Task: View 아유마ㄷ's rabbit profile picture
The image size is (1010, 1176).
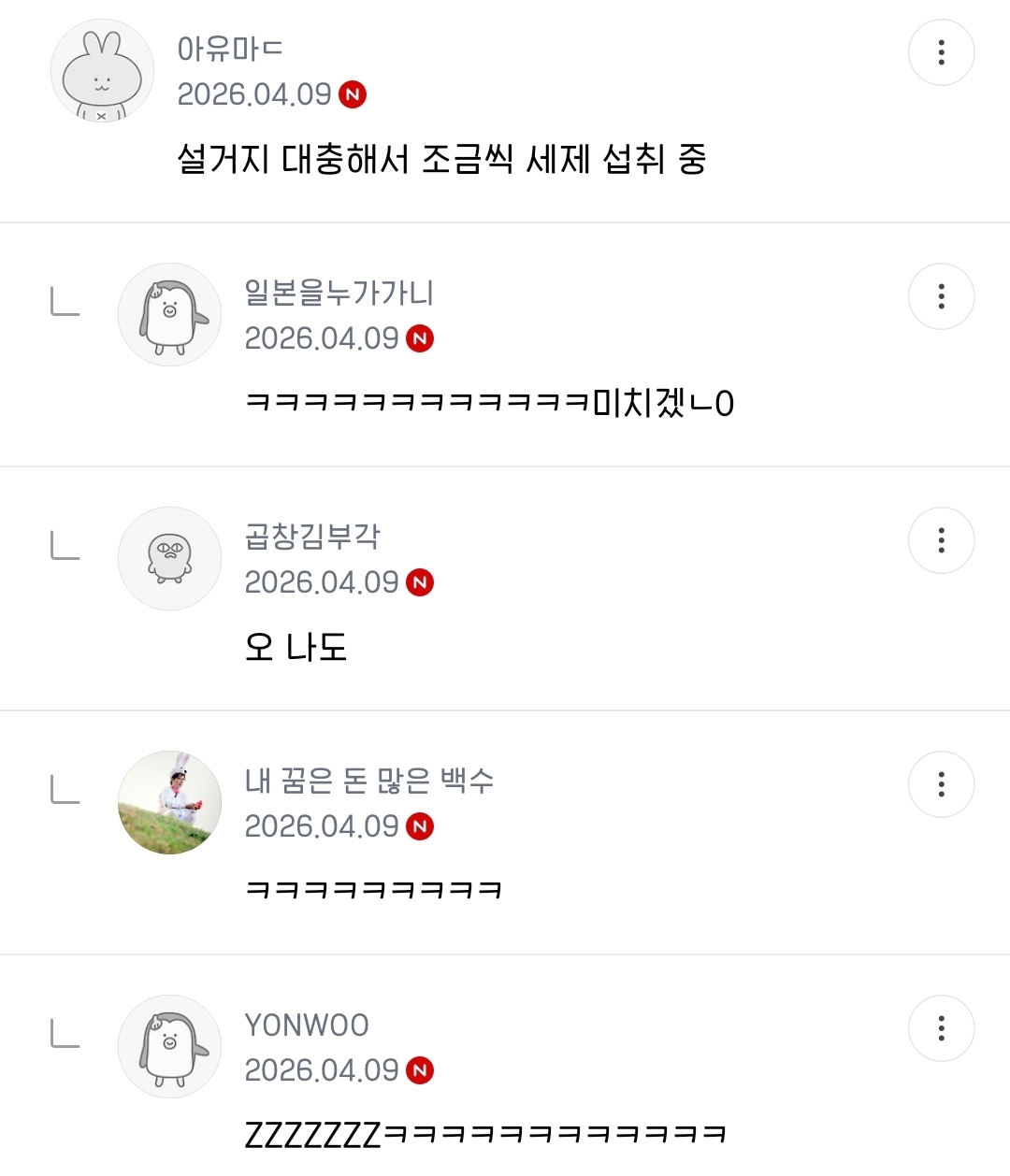Action: coord(102,72)
